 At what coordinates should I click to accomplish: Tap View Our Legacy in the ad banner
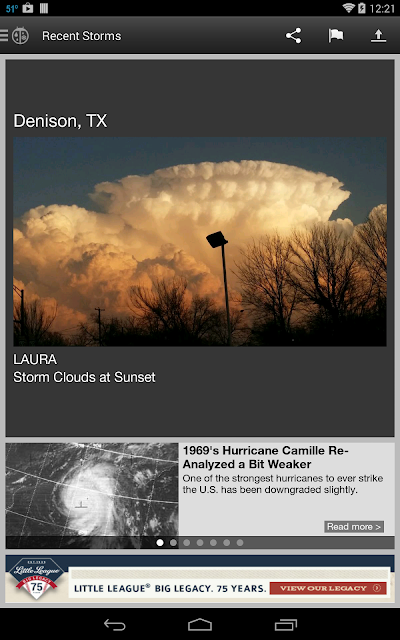pyautogui.click(x=328, y=588)
